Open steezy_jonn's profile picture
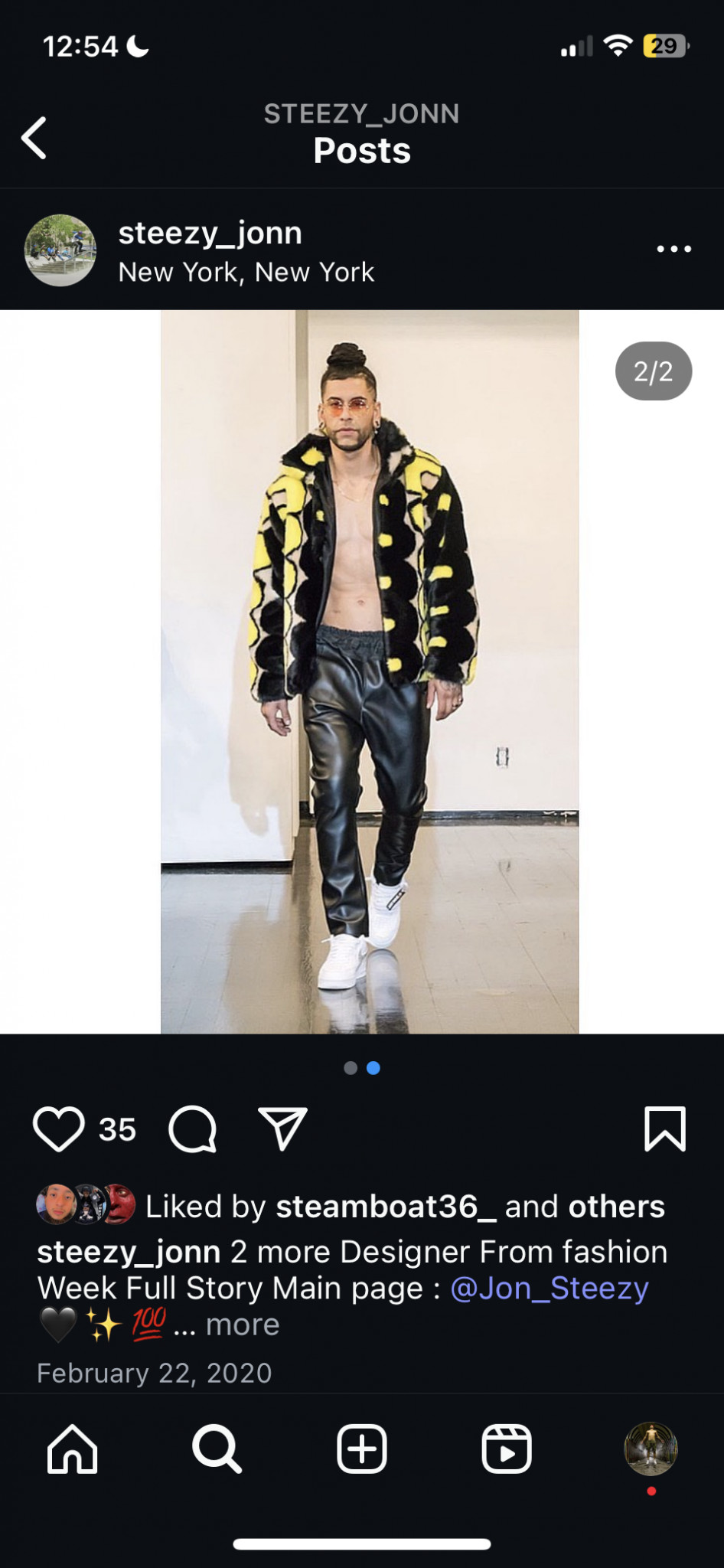Image resolution: width=724 pixels, height=1568 pixels. pyautogui.click(x=60, y=250)
